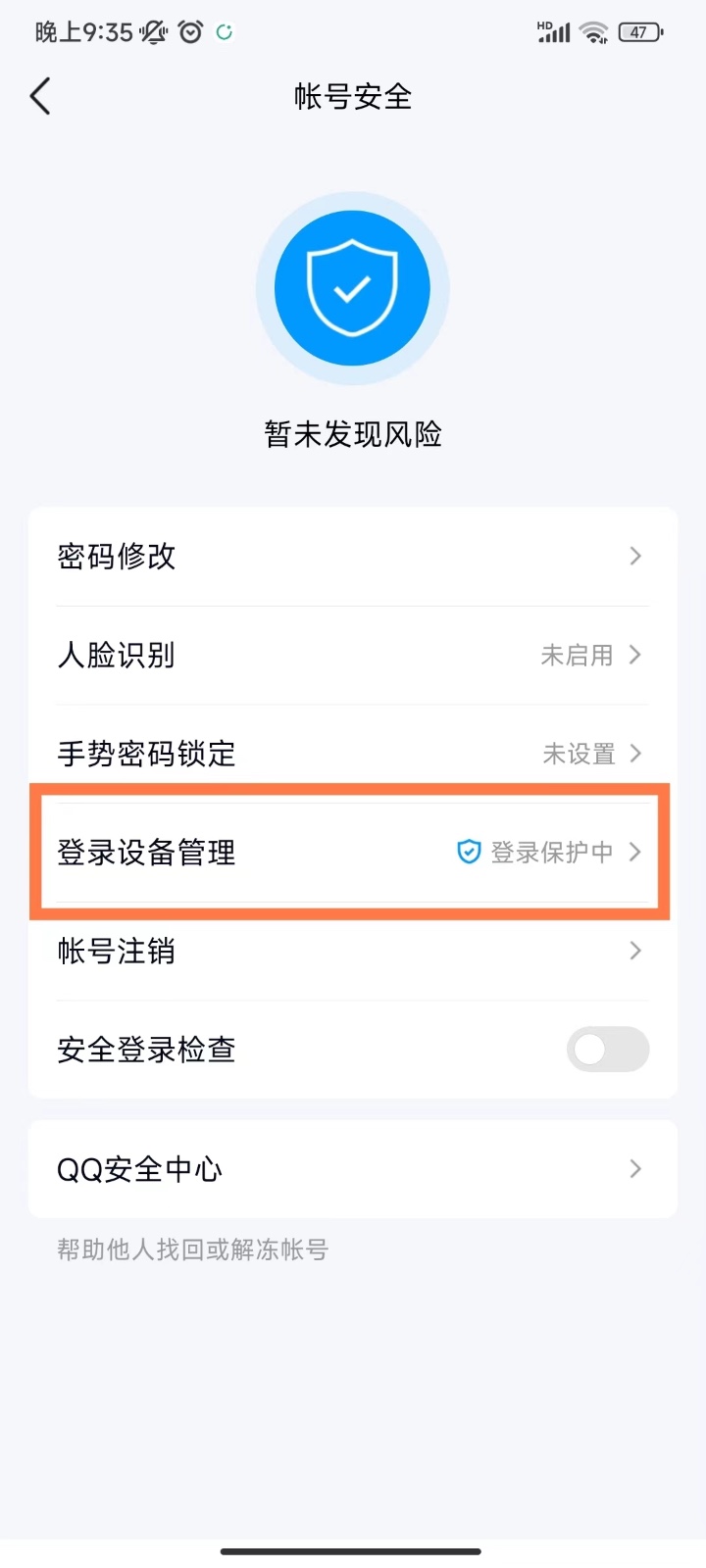The width and height of the screenshot is (706, 1568).
Task: Click the back arrow at top left
Action: pos(39,96)
